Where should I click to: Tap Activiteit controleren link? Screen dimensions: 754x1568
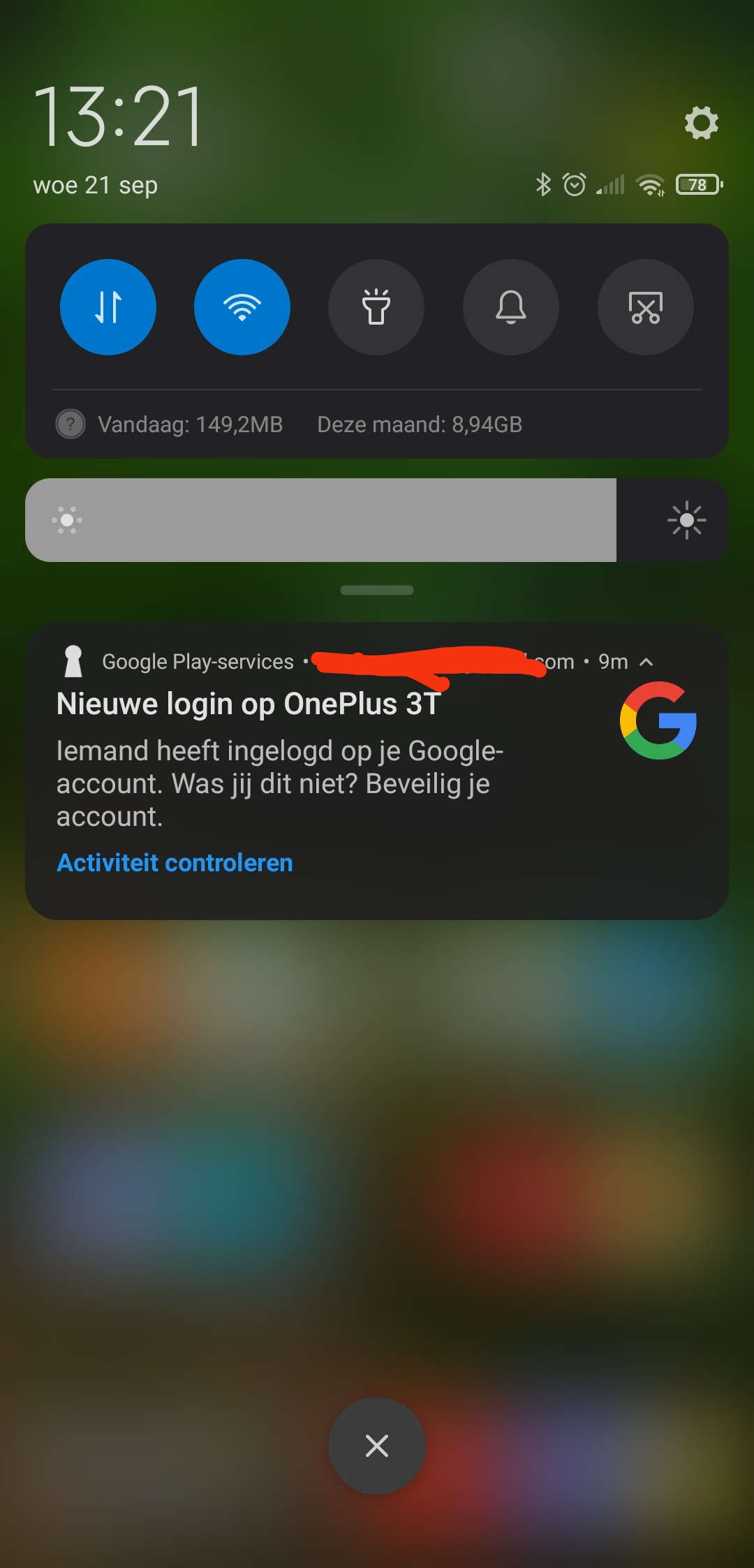click(175, 863)
